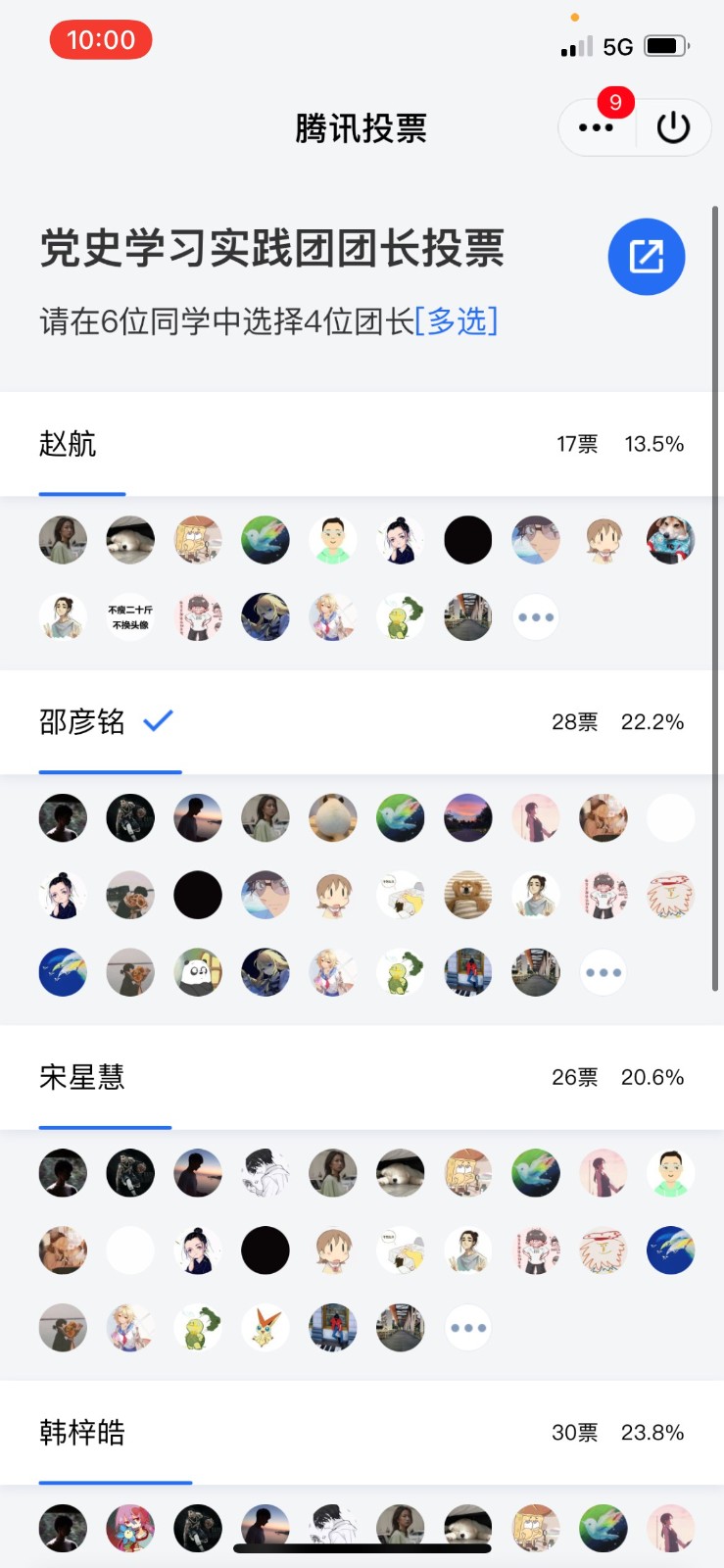Show all voters for 邵彦铭
This screenshot has height=1568, width=724.
[603, 971]
